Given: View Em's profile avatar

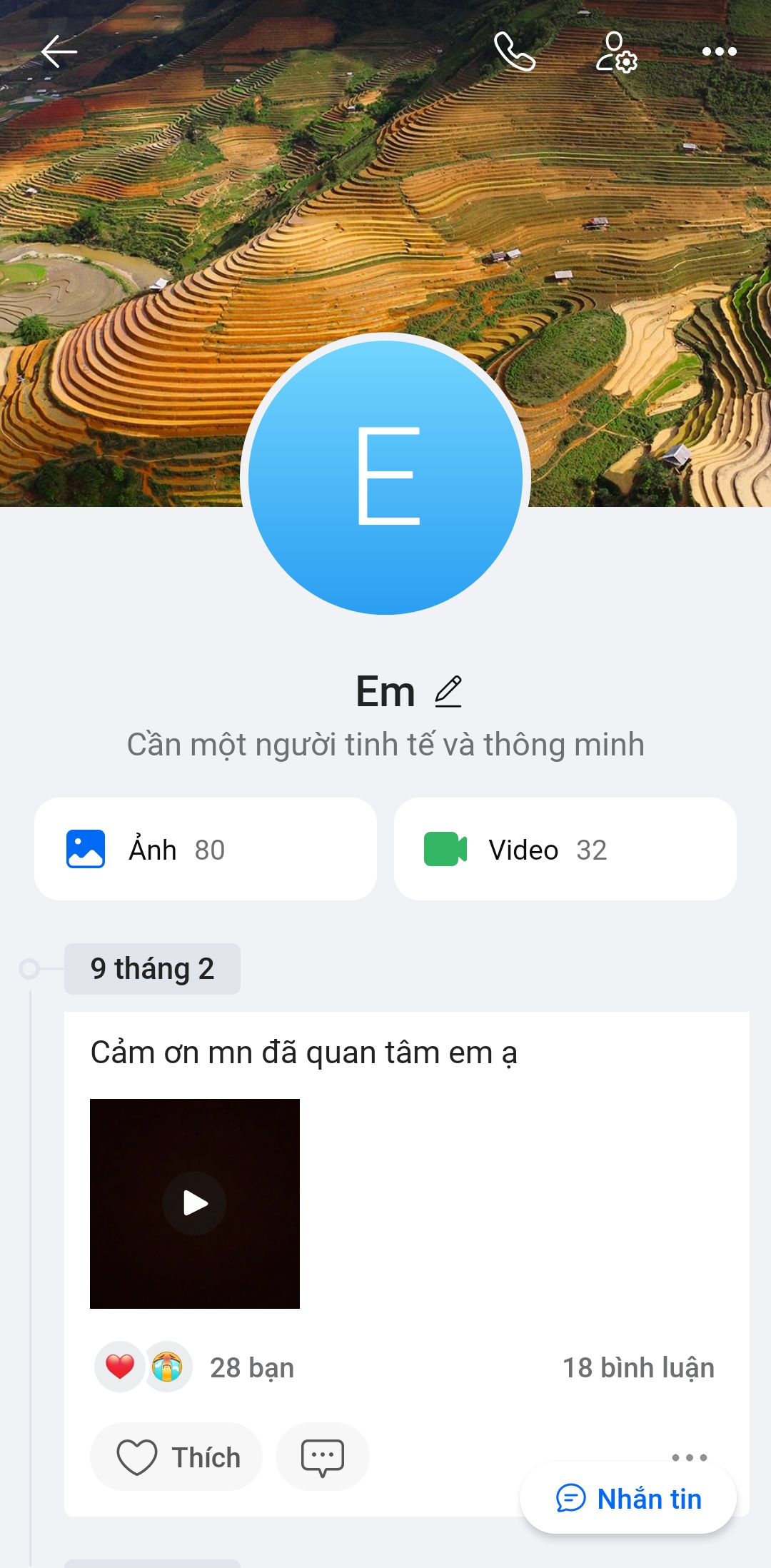Looking at the screenshot, I should [385, 476].
